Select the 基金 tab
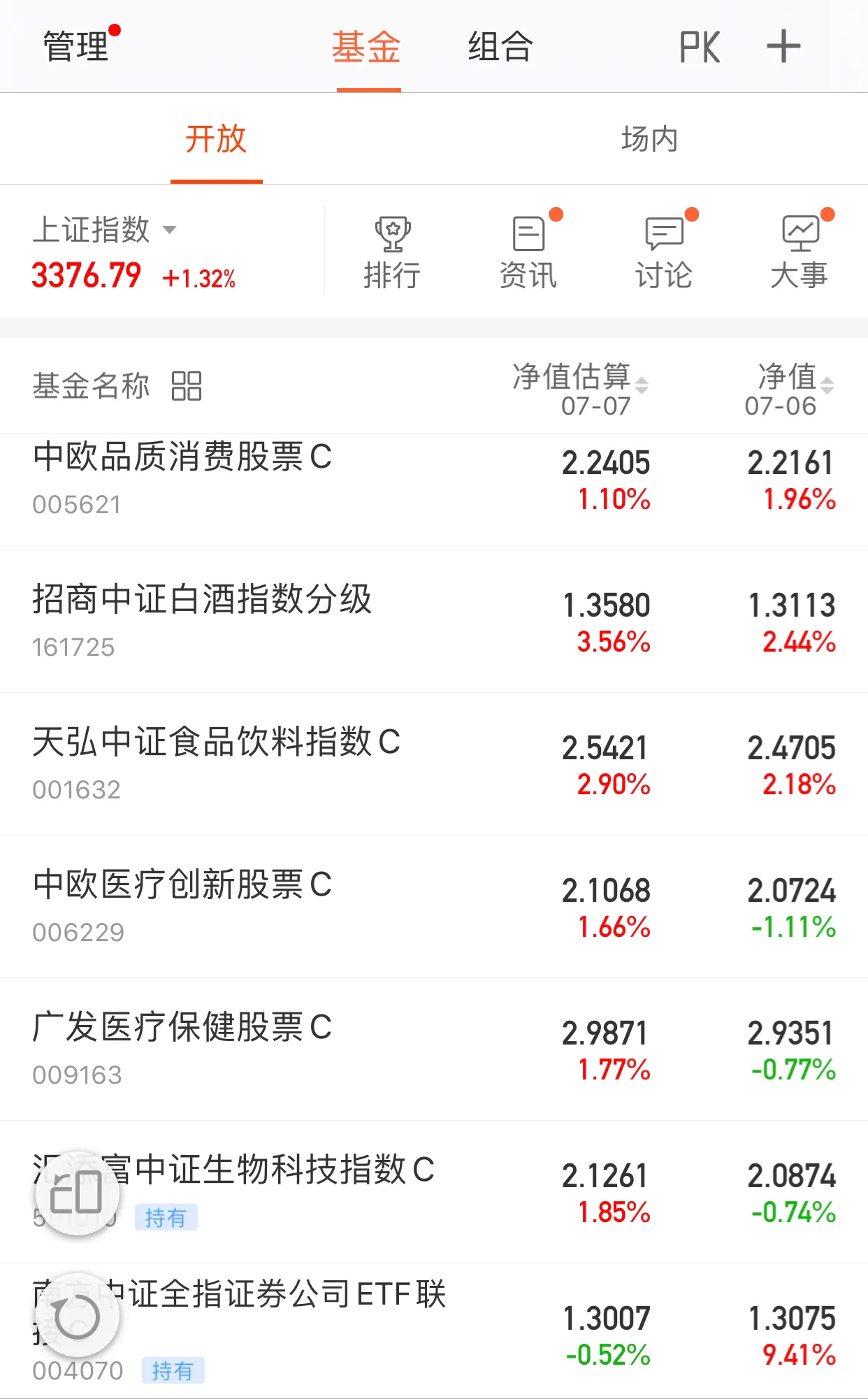The image size is (868, 1399). [368, 46]
